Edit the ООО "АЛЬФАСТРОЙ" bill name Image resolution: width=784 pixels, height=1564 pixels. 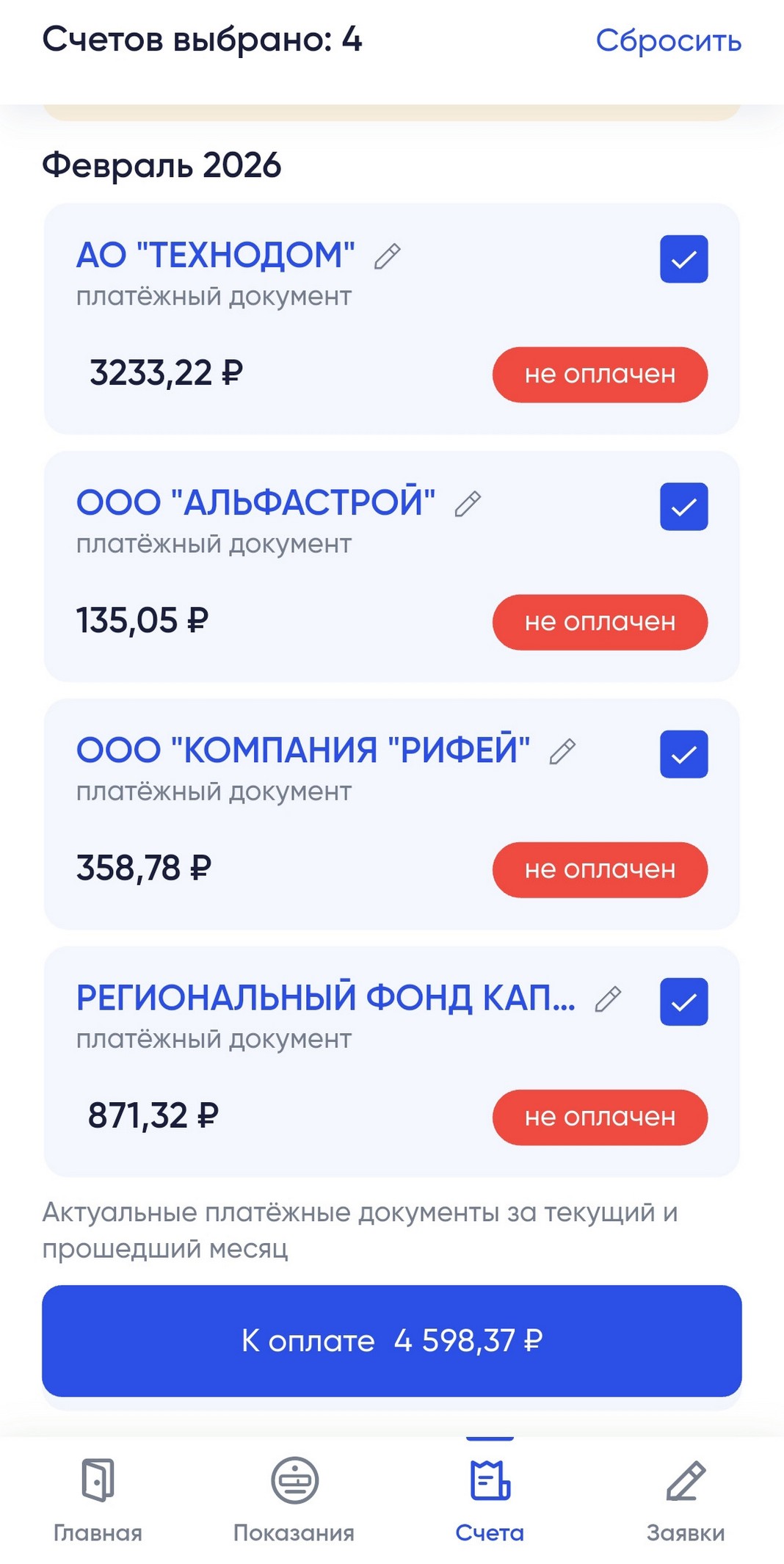(468, 504)
